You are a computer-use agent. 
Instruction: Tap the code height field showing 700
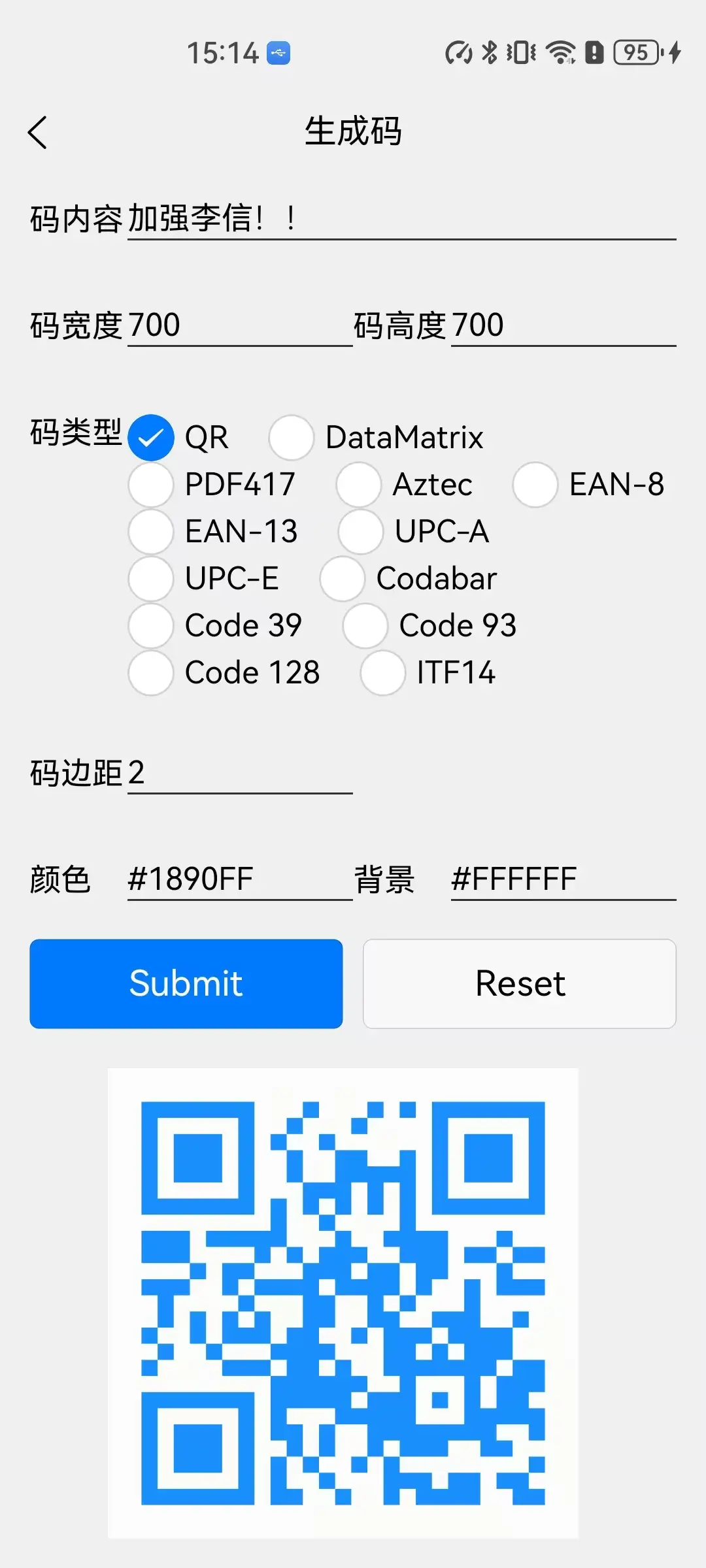click(x=563, y=325)
